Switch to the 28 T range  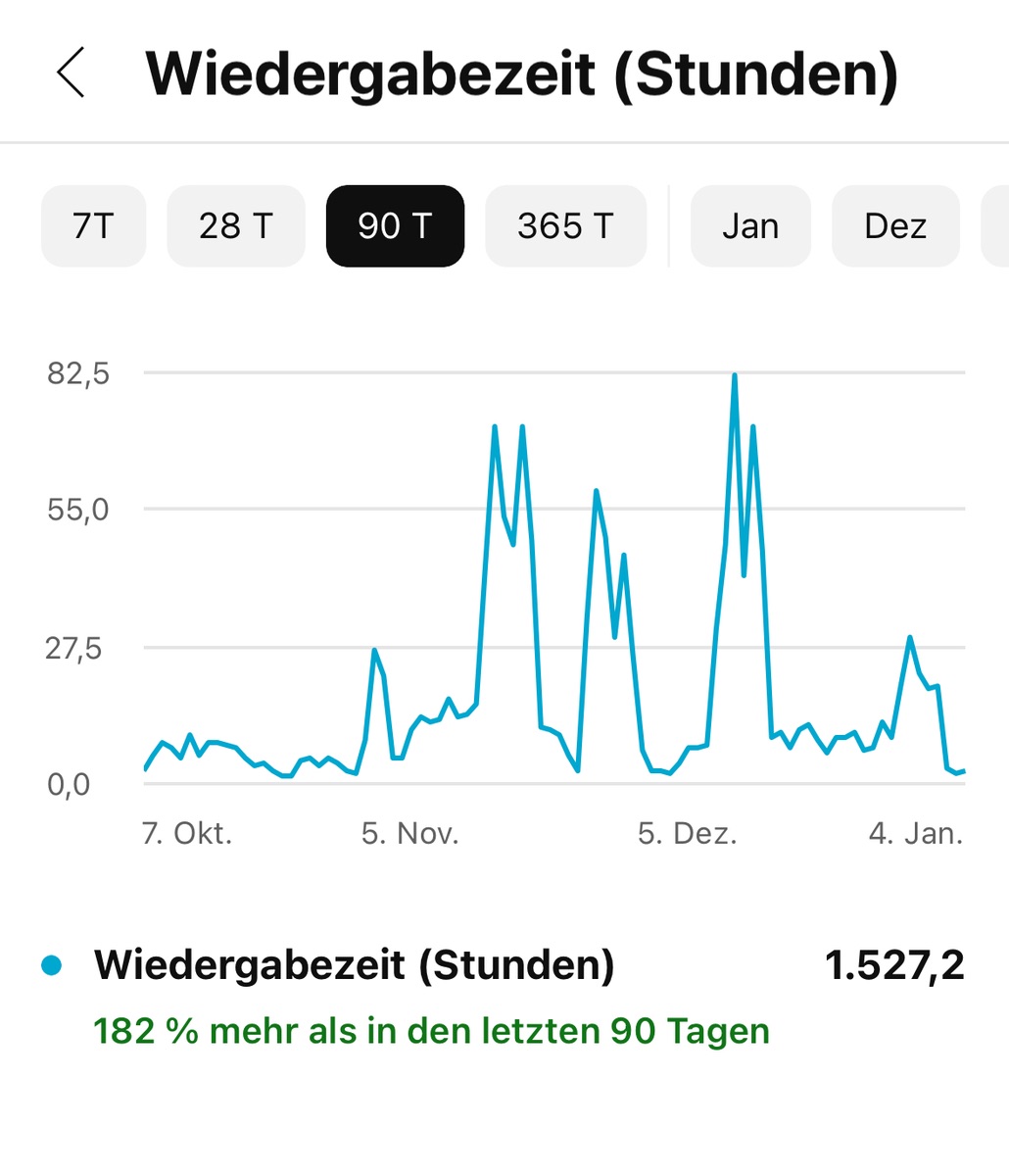coord(235,226)
